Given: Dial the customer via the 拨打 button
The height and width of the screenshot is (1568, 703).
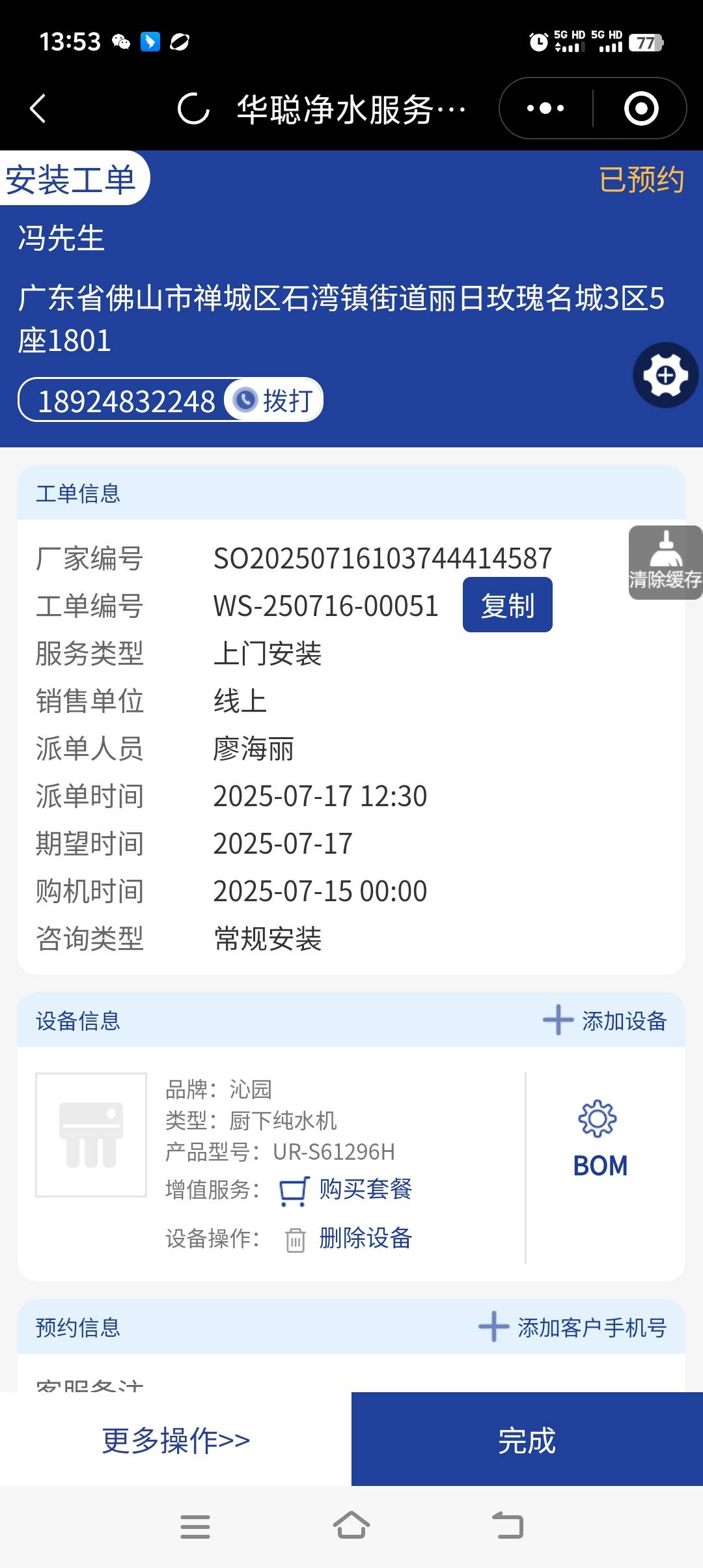Looking at the screenshot, I should tap(275, 400).
